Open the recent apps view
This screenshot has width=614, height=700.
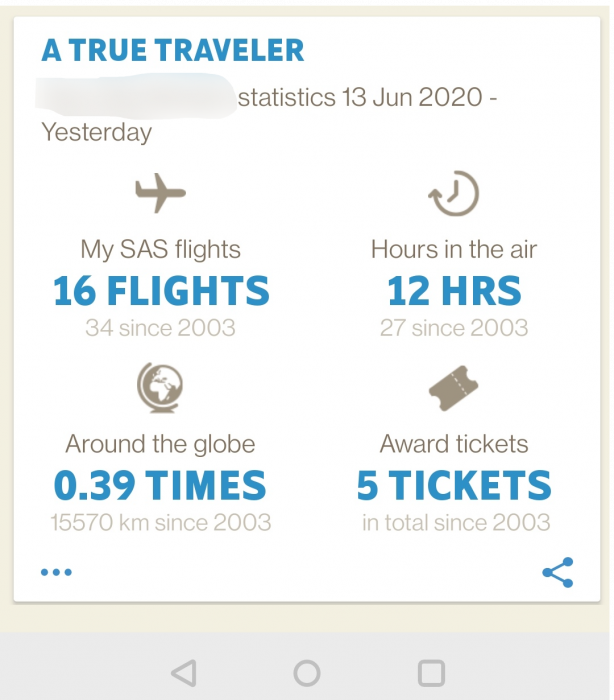(x=431, y=673)
